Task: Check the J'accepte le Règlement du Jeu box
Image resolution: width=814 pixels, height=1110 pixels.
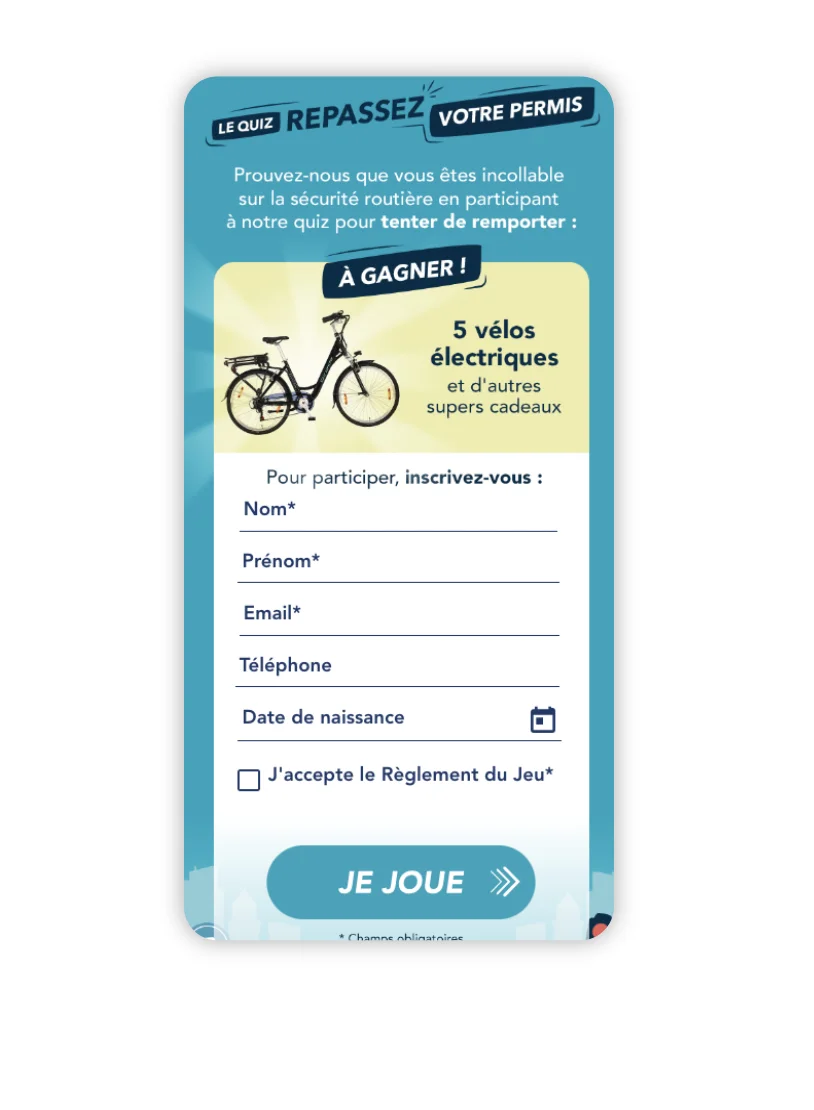Action: (249, 780)
